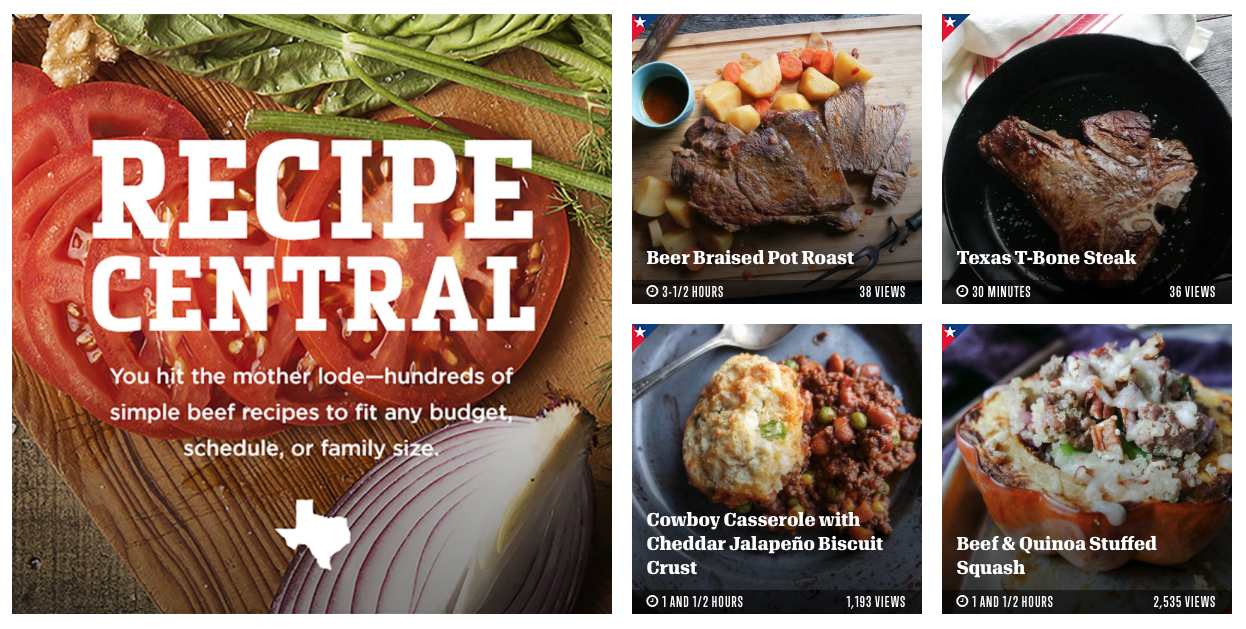1246x629 pixels.
Task: Open the Recipe Central banner
Action: [311, 313]
